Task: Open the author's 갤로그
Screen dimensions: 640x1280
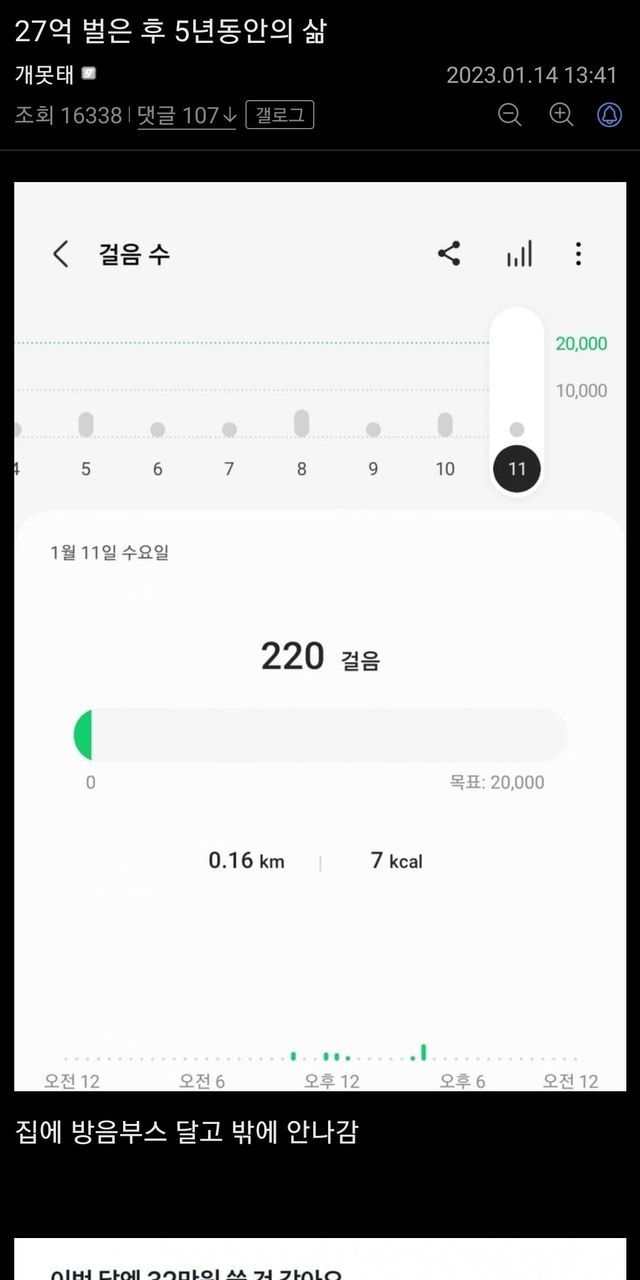Action: coord(280,115)
